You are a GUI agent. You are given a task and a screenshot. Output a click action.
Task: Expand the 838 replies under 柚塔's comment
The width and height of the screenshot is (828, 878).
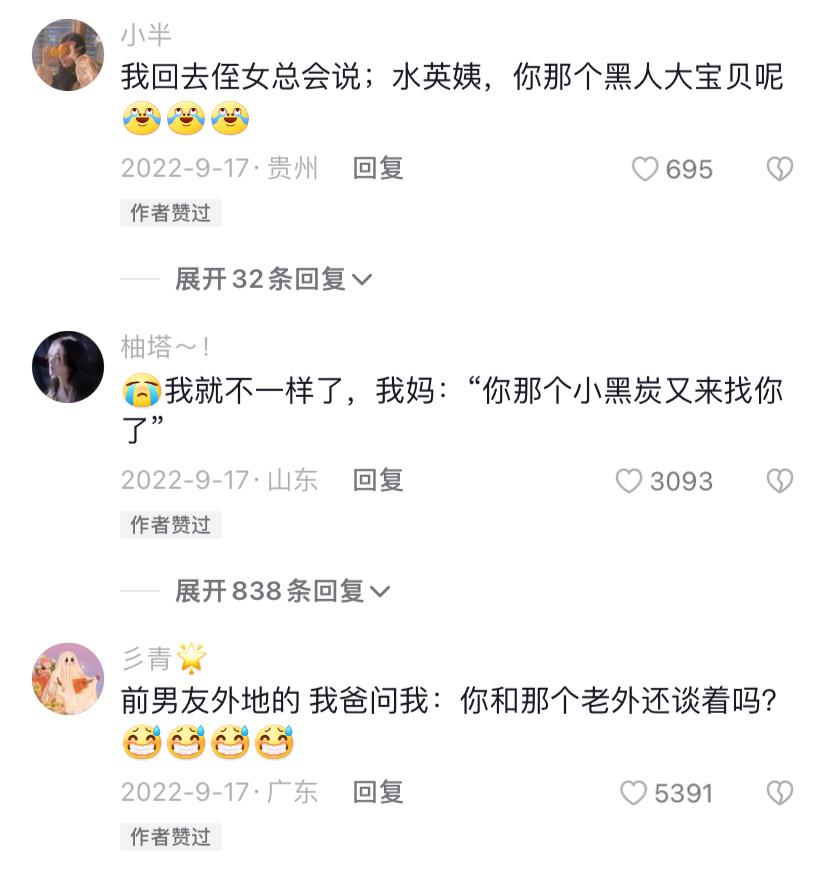(273, 592)
